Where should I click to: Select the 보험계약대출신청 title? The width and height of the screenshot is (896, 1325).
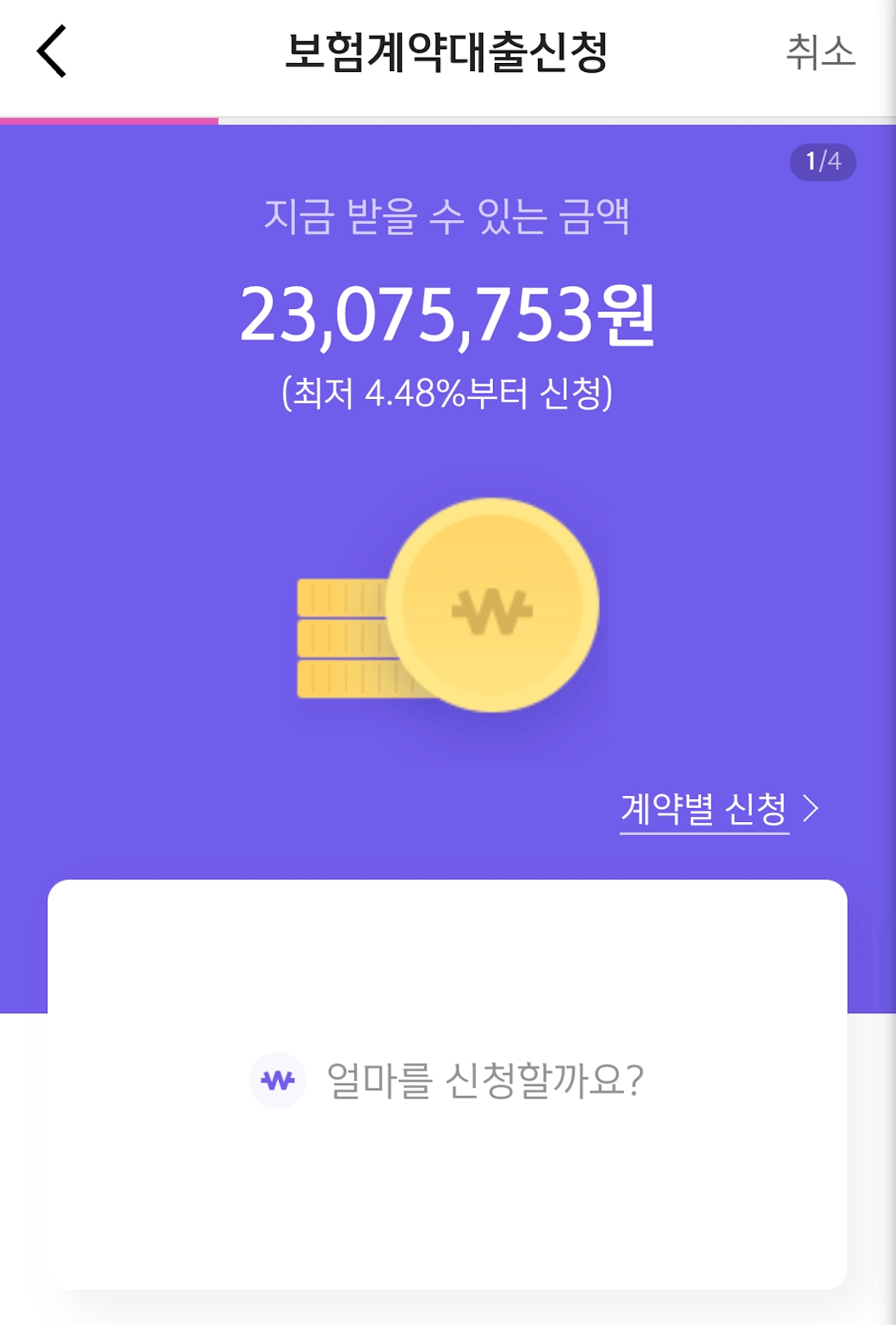(448, 51)
